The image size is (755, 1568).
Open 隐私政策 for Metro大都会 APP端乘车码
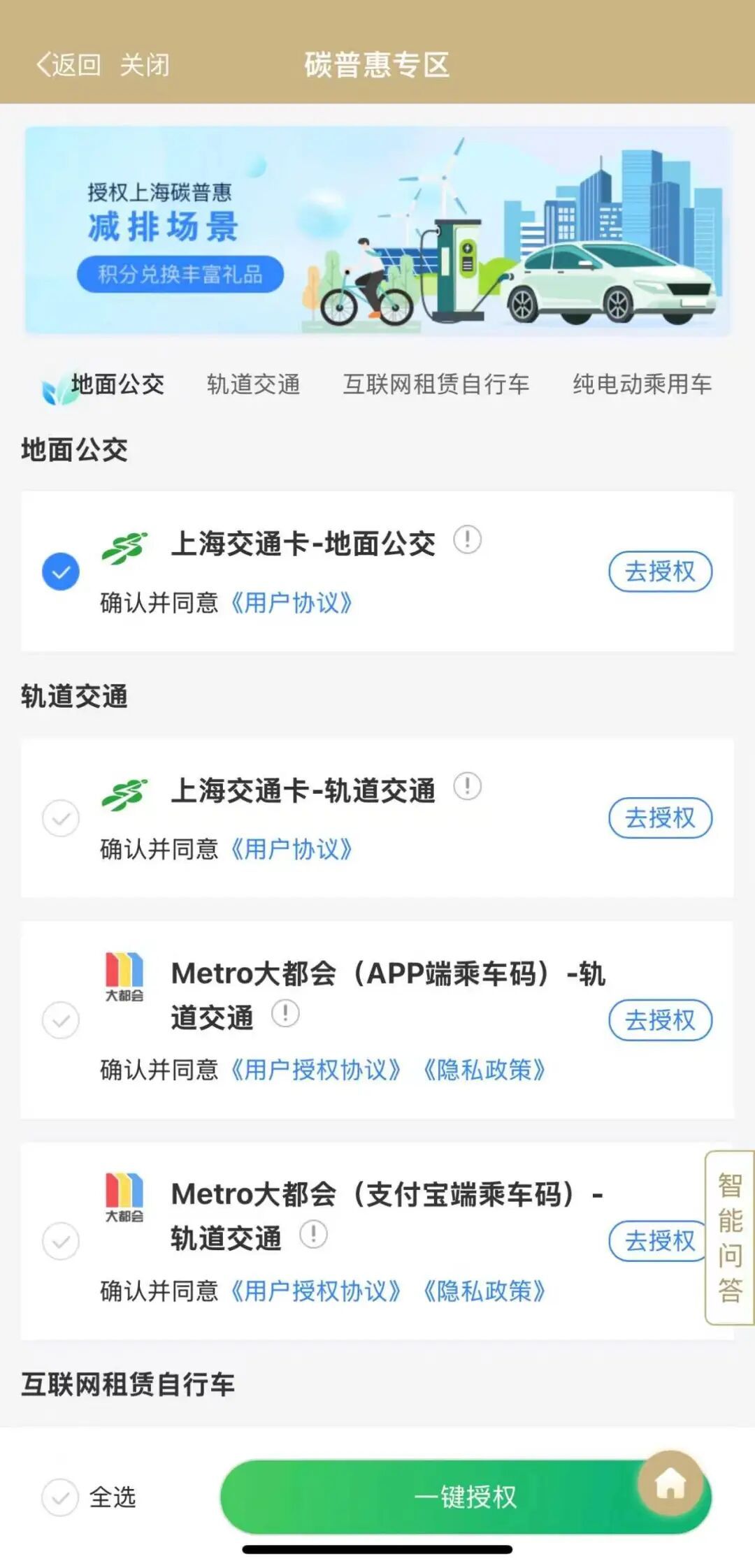pos(484,1070)
